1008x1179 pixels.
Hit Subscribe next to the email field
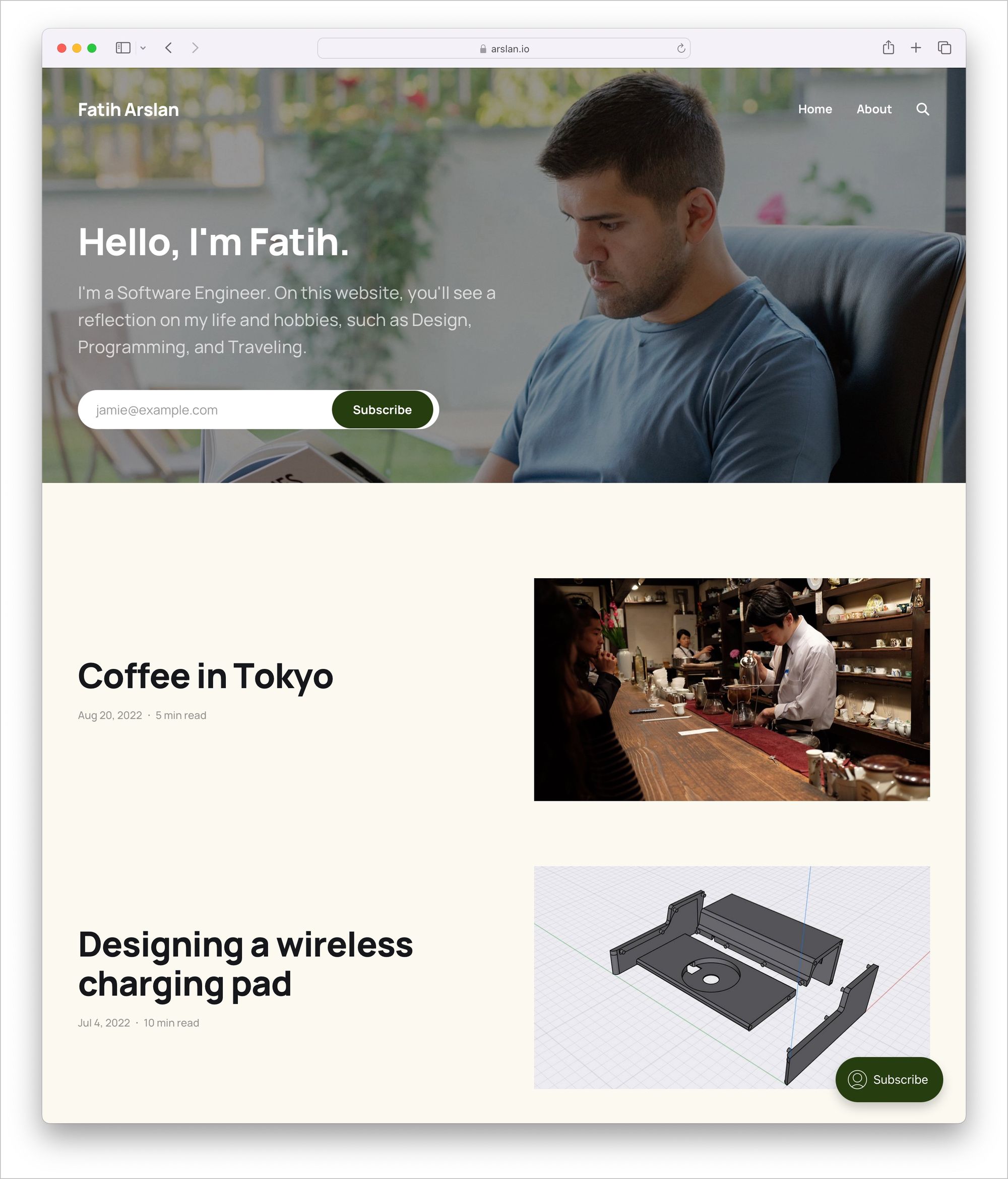(382, 410)
